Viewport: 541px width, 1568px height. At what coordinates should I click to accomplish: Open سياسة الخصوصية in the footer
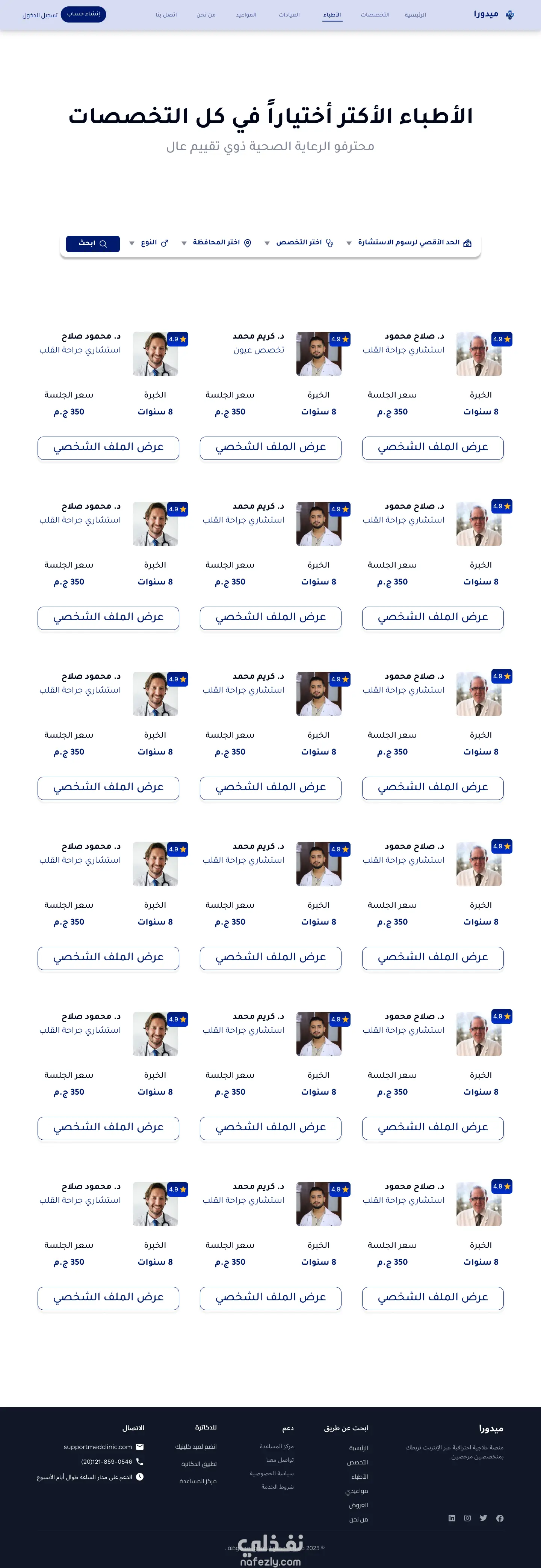click(272, 1474)
